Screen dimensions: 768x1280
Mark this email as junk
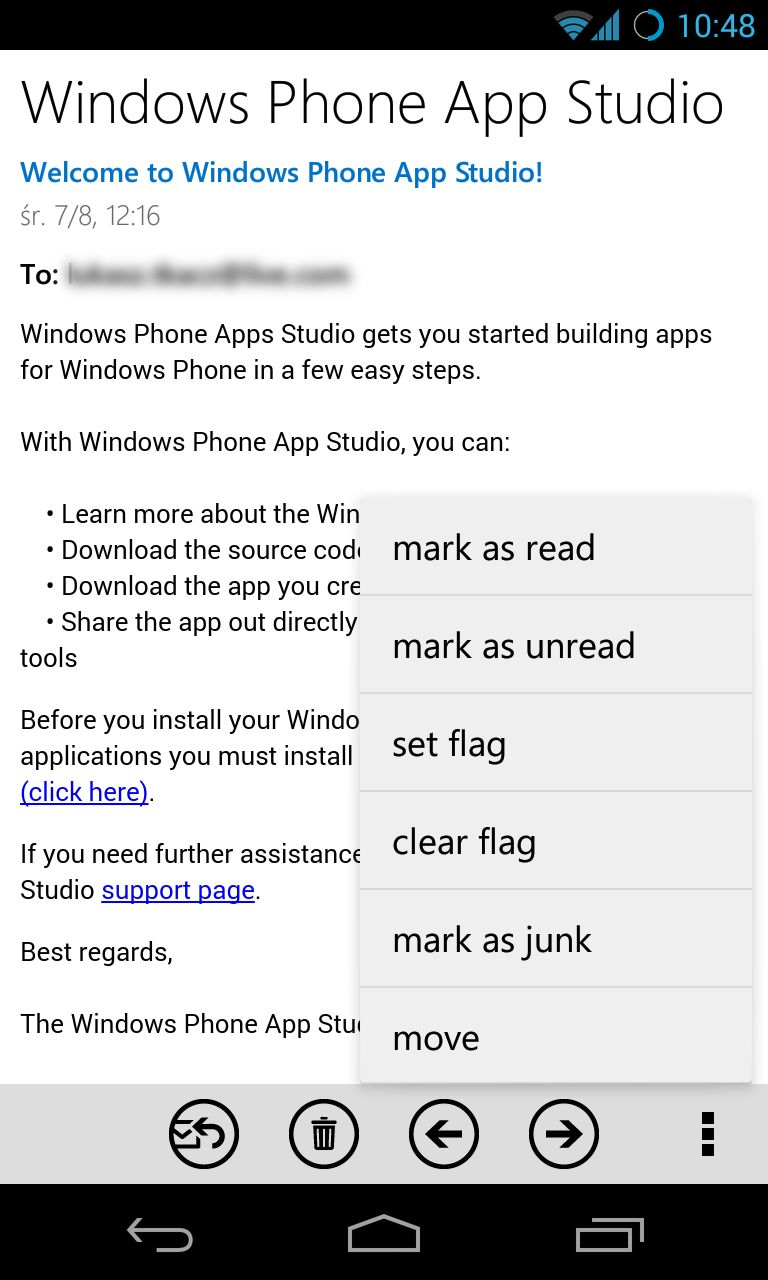coord(555,939)
